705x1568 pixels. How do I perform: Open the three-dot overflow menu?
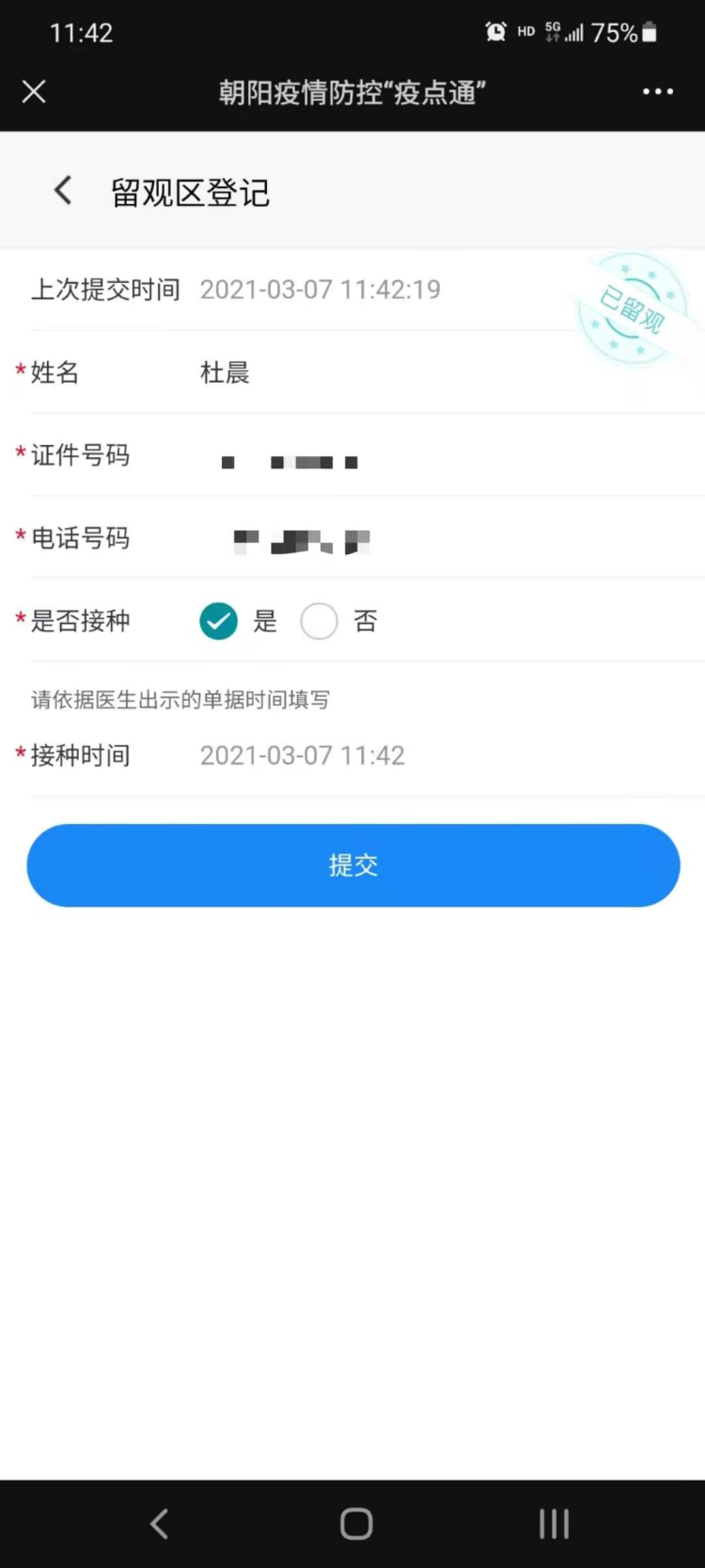coord(657,91)
